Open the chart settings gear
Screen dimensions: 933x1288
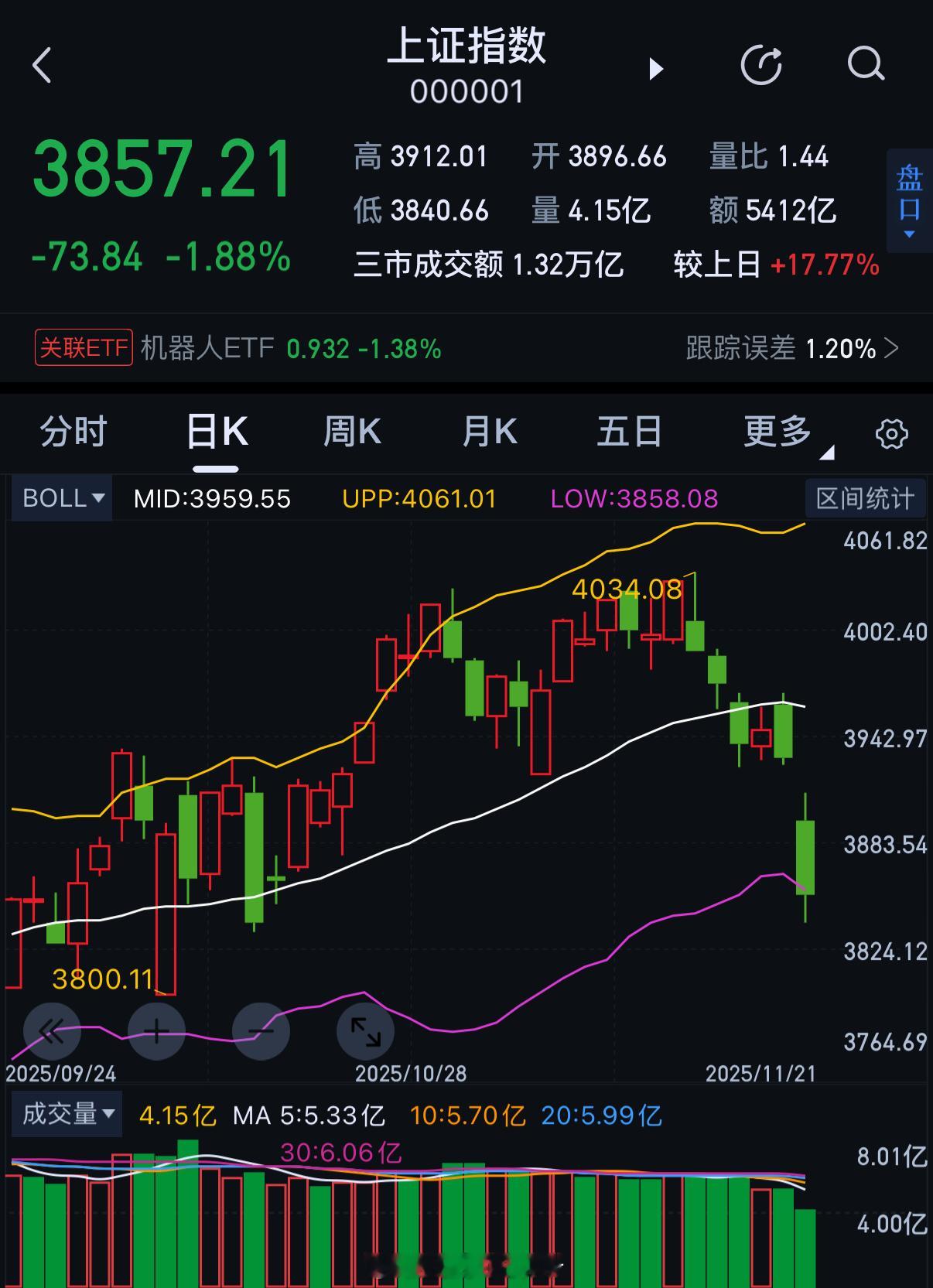(x=890, y=432)
